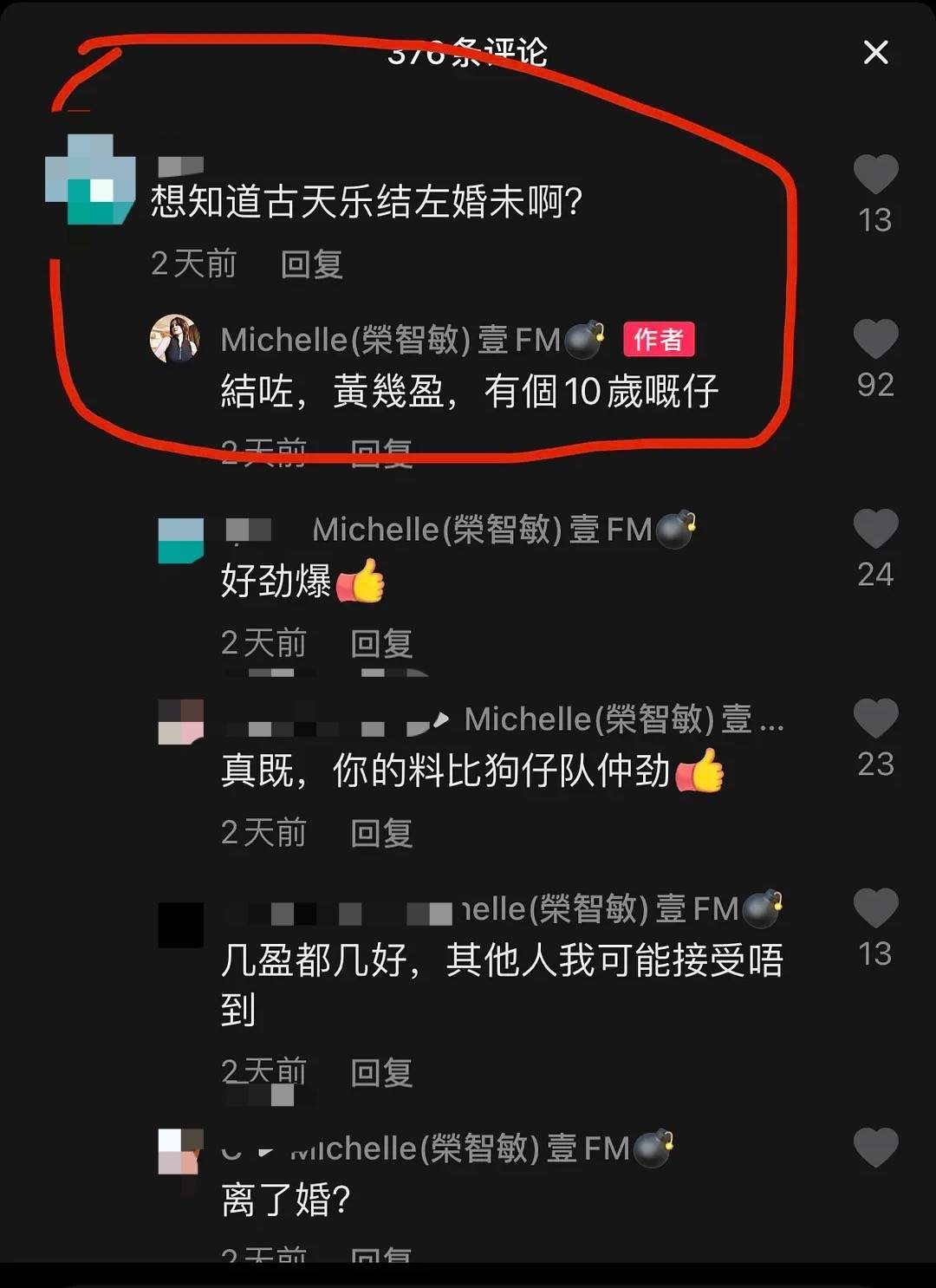Like the author's reply '結咗,黃幾盈'

(x=875, y=339)
